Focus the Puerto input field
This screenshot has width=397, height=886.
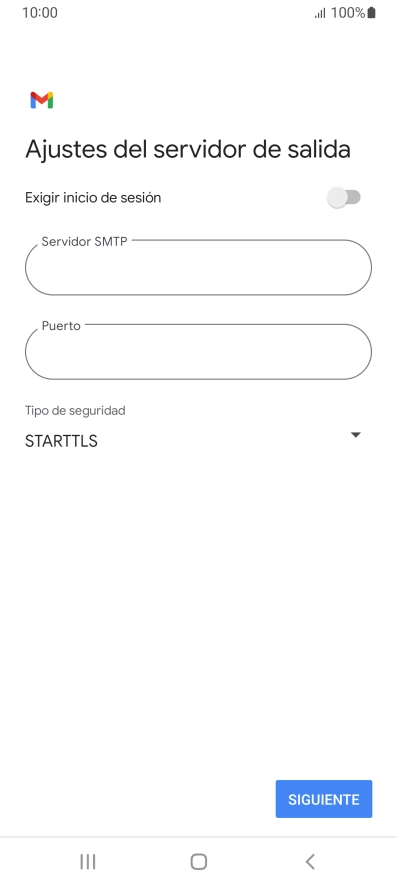198,351
